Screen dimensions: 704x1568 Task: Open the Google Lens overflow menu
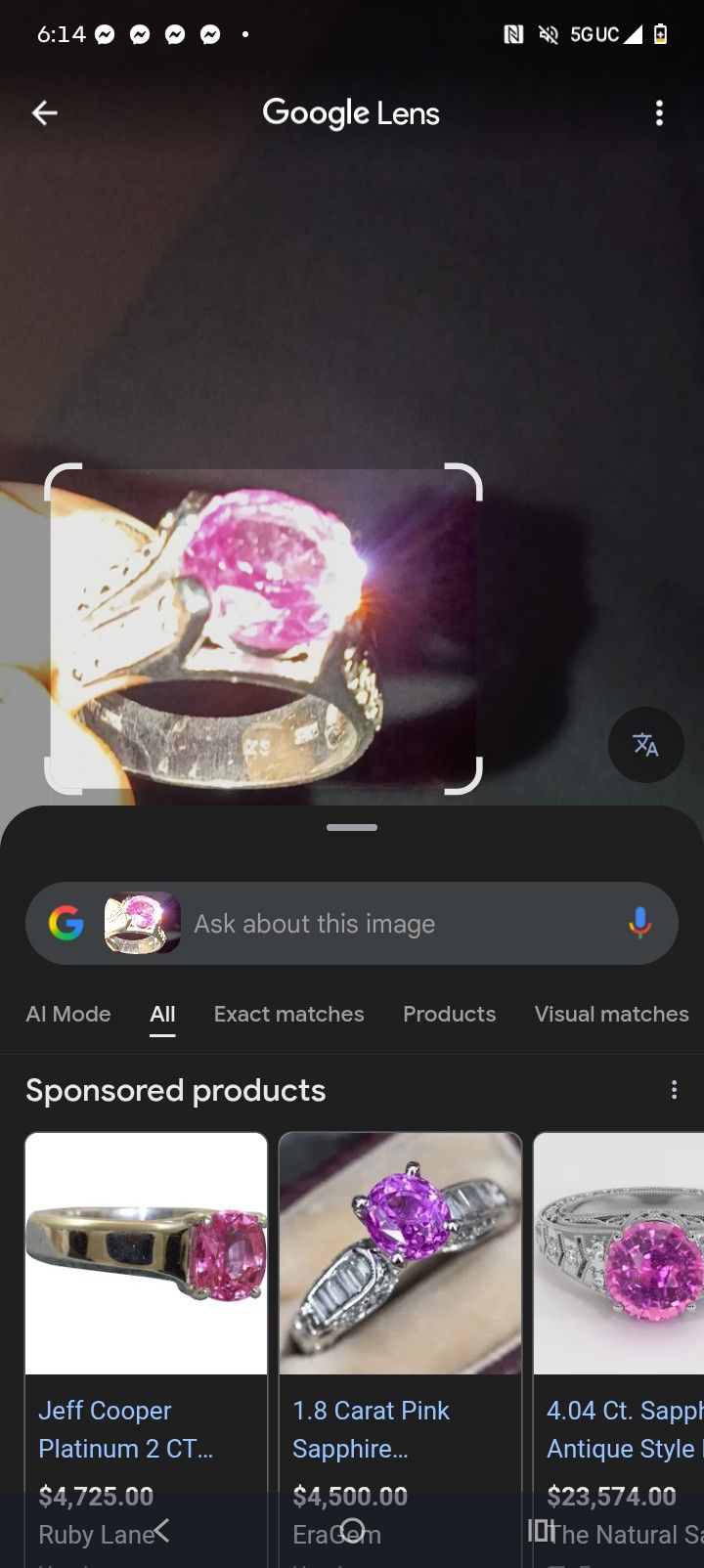[659, 113]
